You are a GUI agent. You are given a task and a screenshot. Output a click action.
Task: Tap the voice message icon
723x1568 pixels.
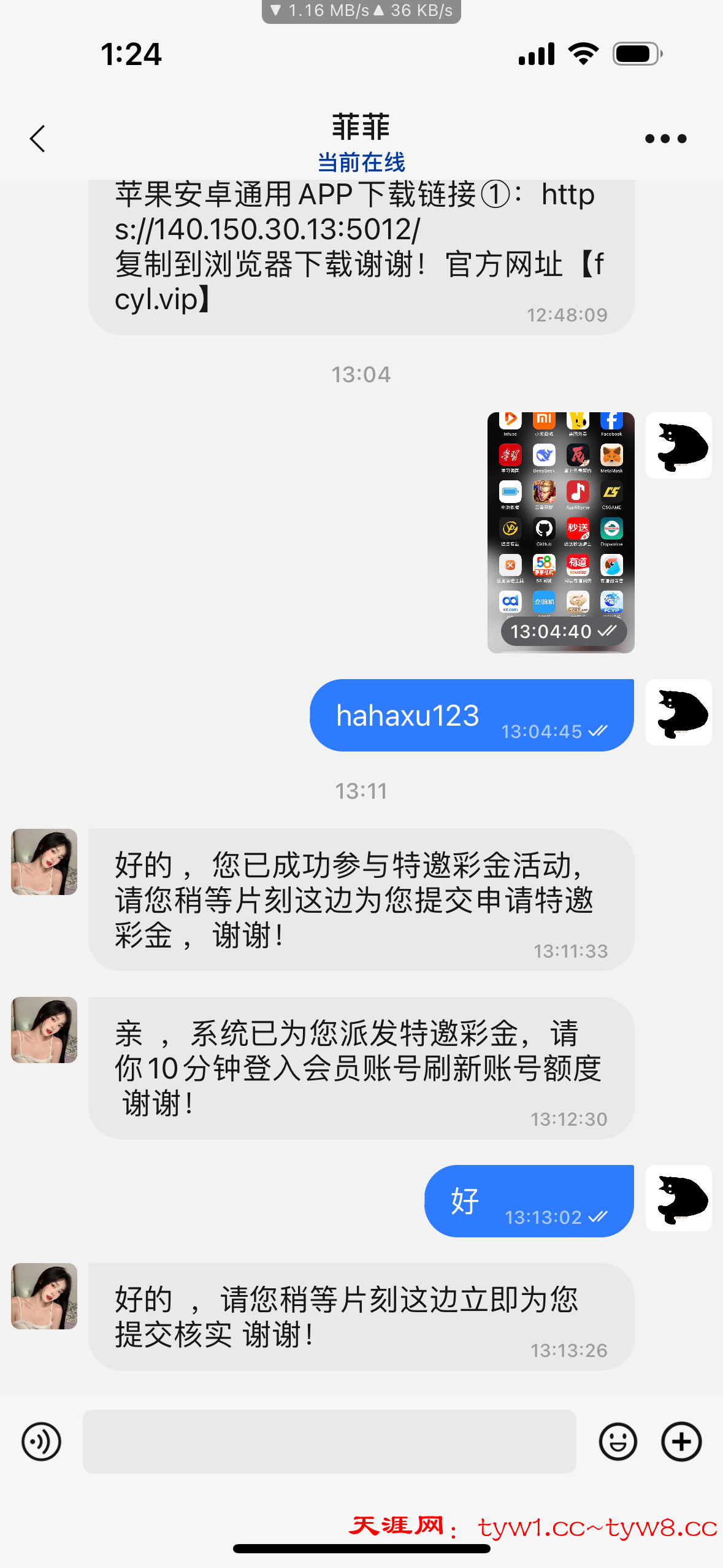[41, 1441]
